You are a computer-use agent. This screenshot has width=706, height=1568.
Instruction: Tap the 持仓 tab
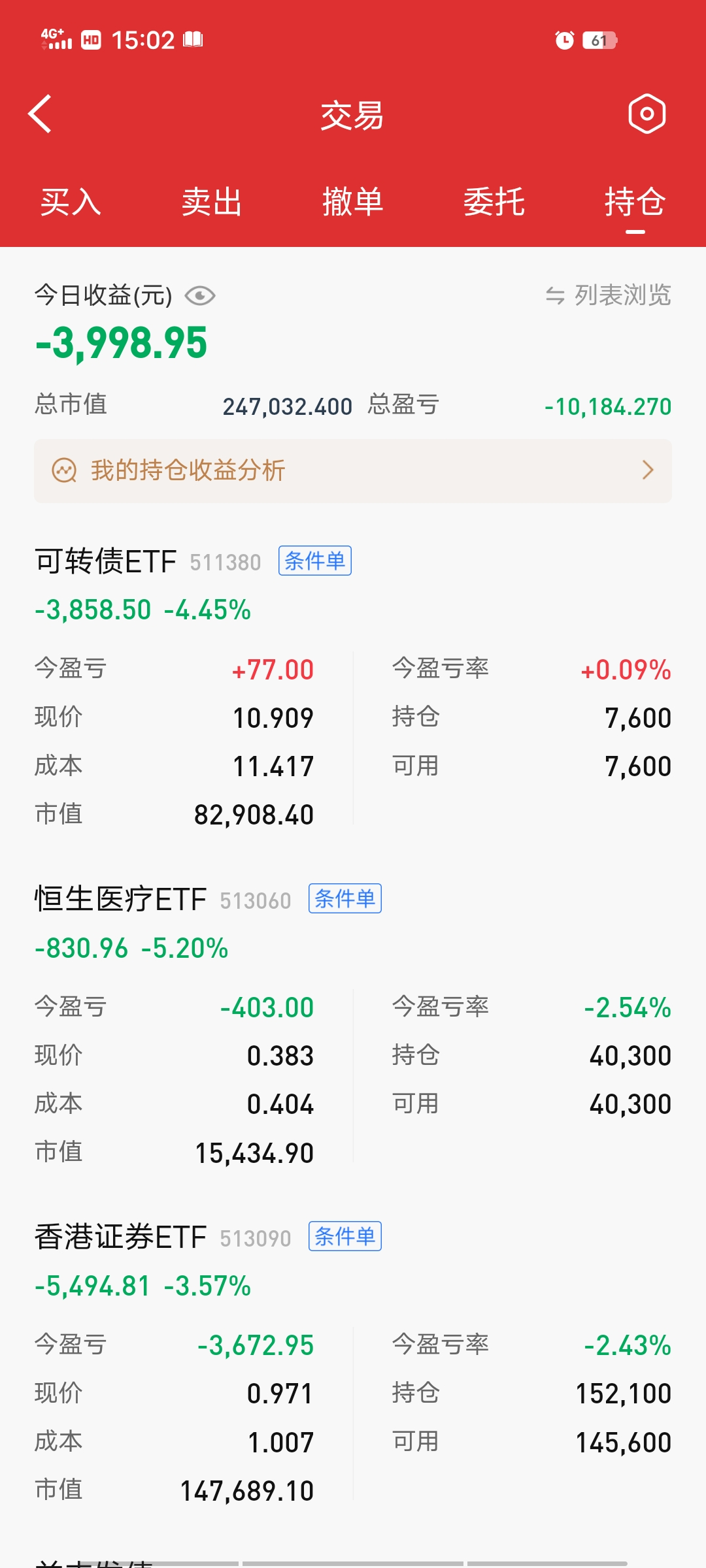click(x=635, y=201)
